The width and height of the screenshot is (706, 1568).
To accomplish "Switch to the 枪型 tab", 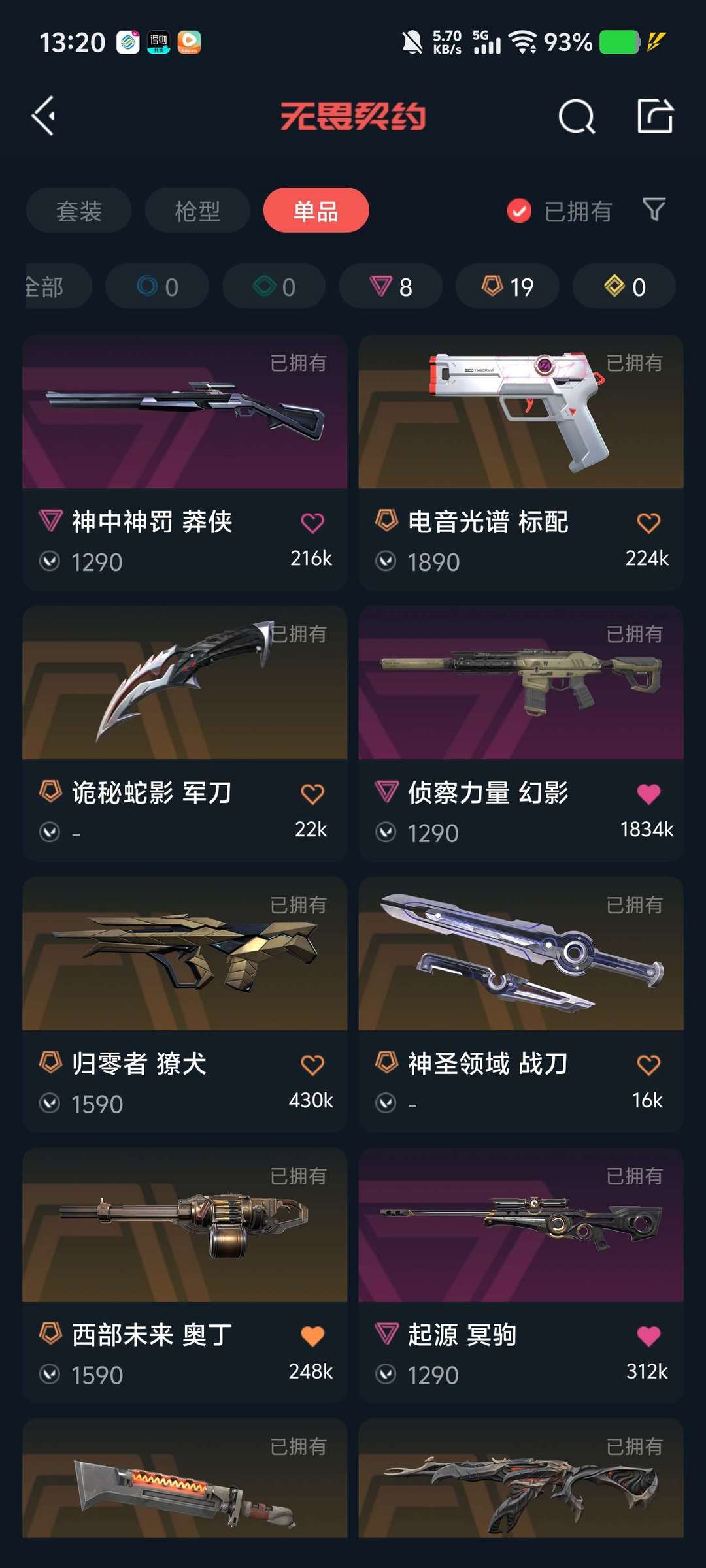I will tap(197, 210).
